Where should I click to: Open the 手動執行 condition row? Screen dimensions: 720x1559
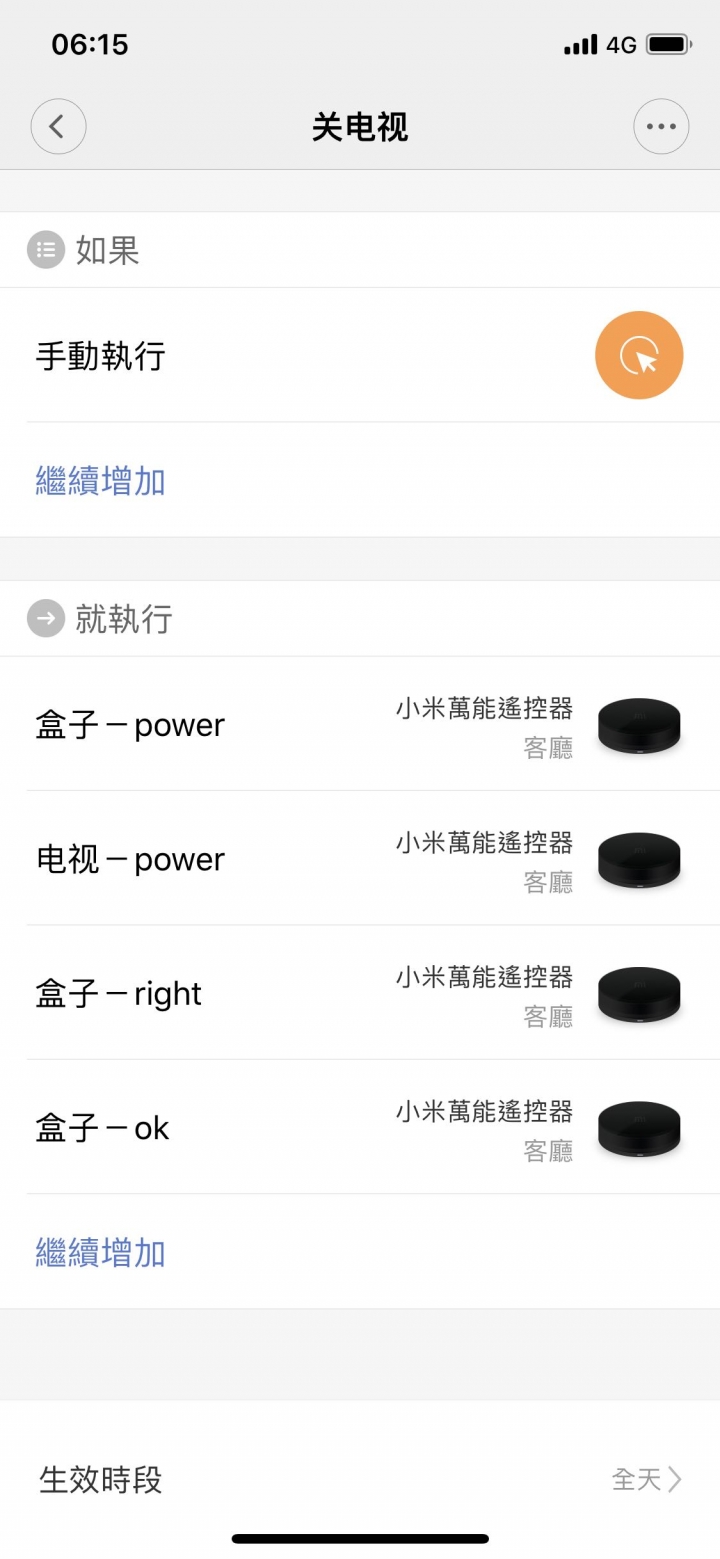coord(360,355)
